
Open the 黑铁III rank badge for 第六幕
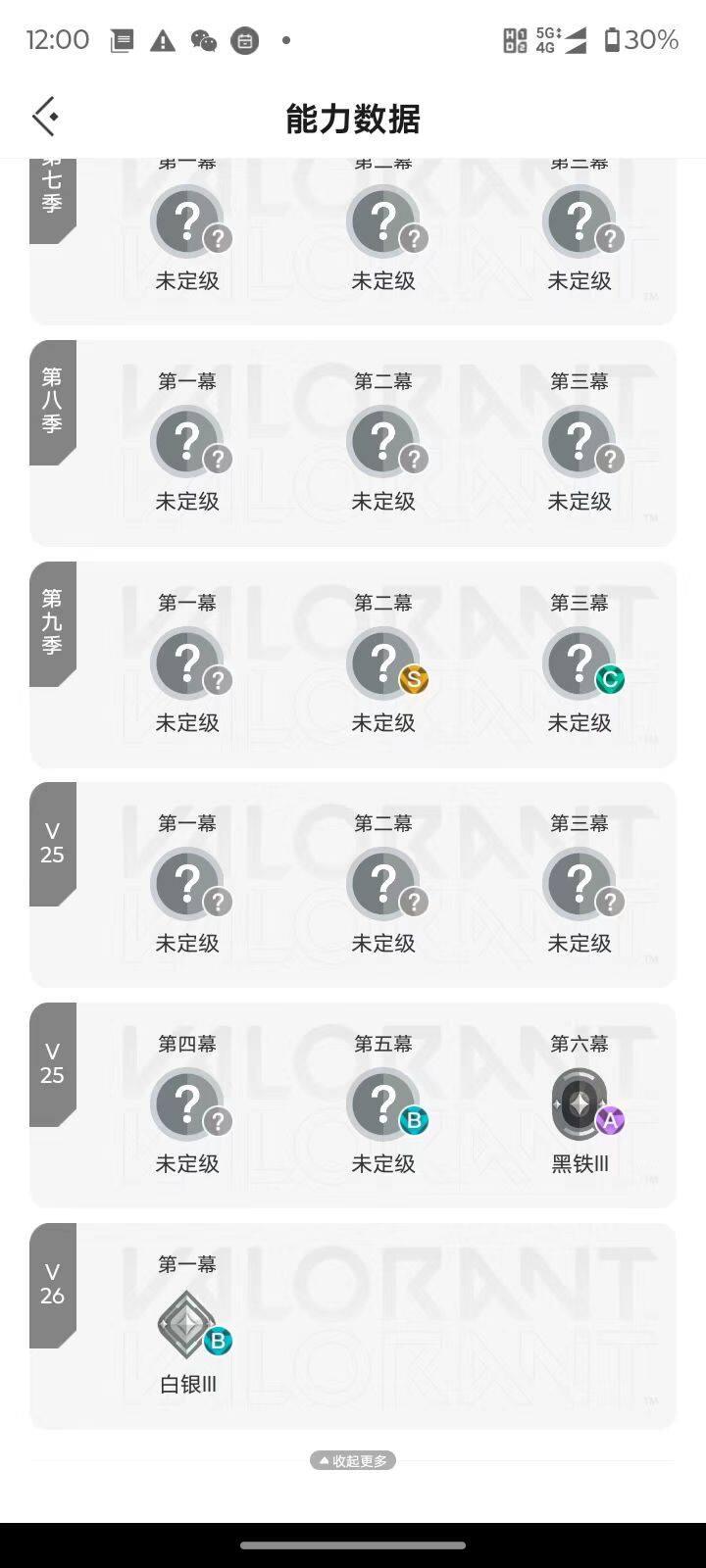(x=580, y=1103)
